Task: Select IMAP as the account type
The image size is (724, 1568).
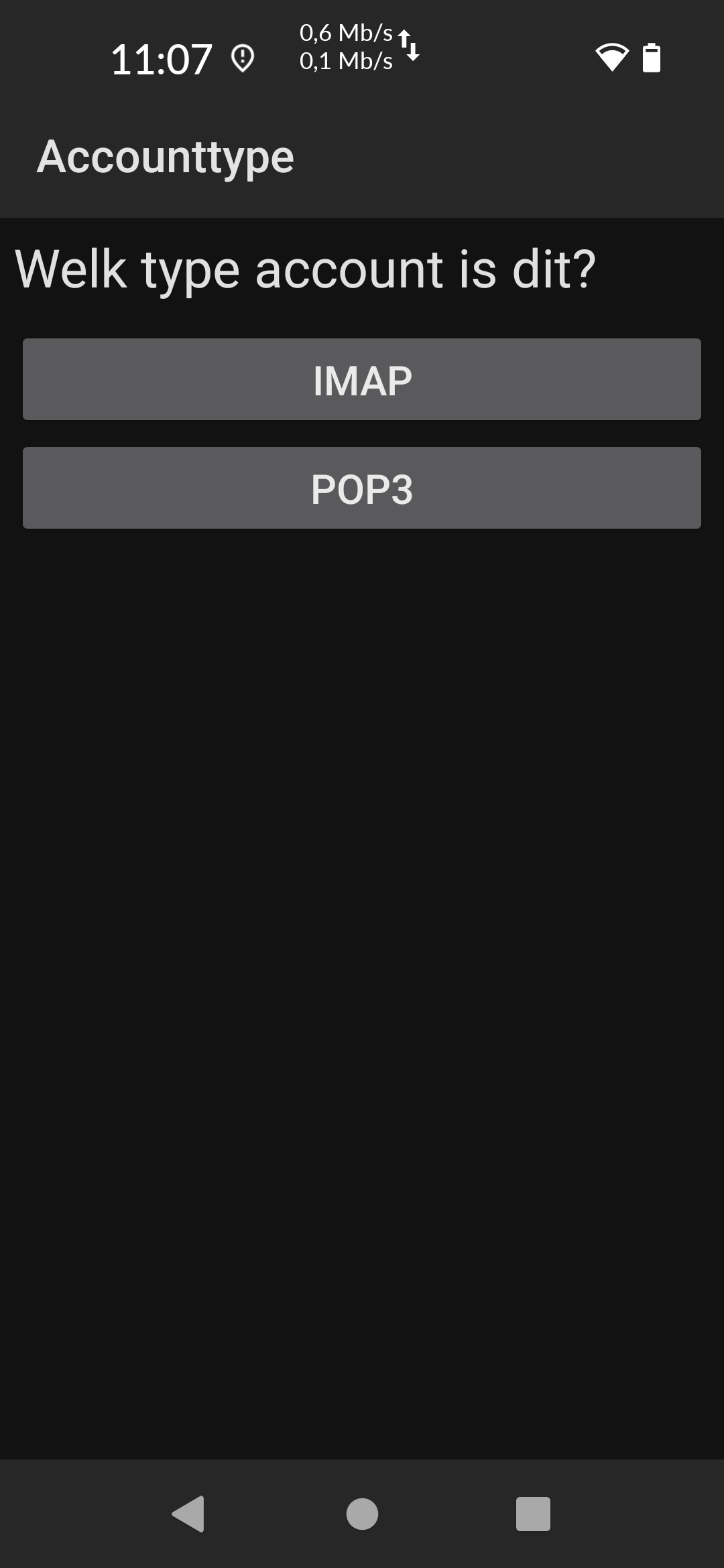Action: [362, 380]
